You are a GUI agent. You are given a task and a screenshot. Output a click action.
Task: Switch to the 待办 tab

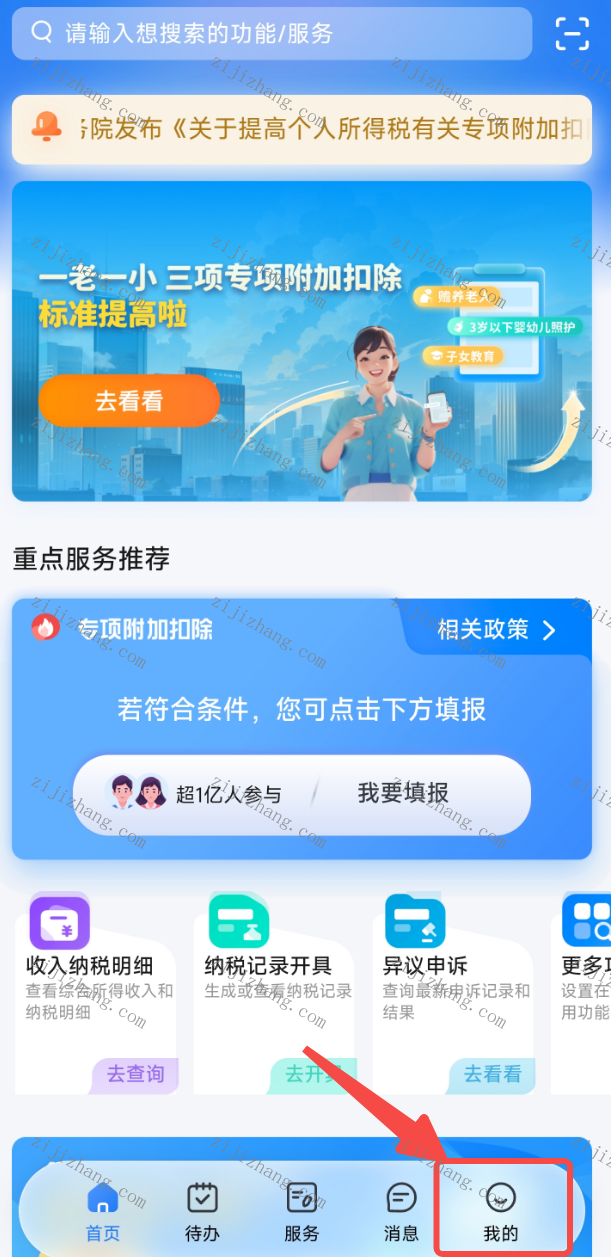click(202, 1211)
